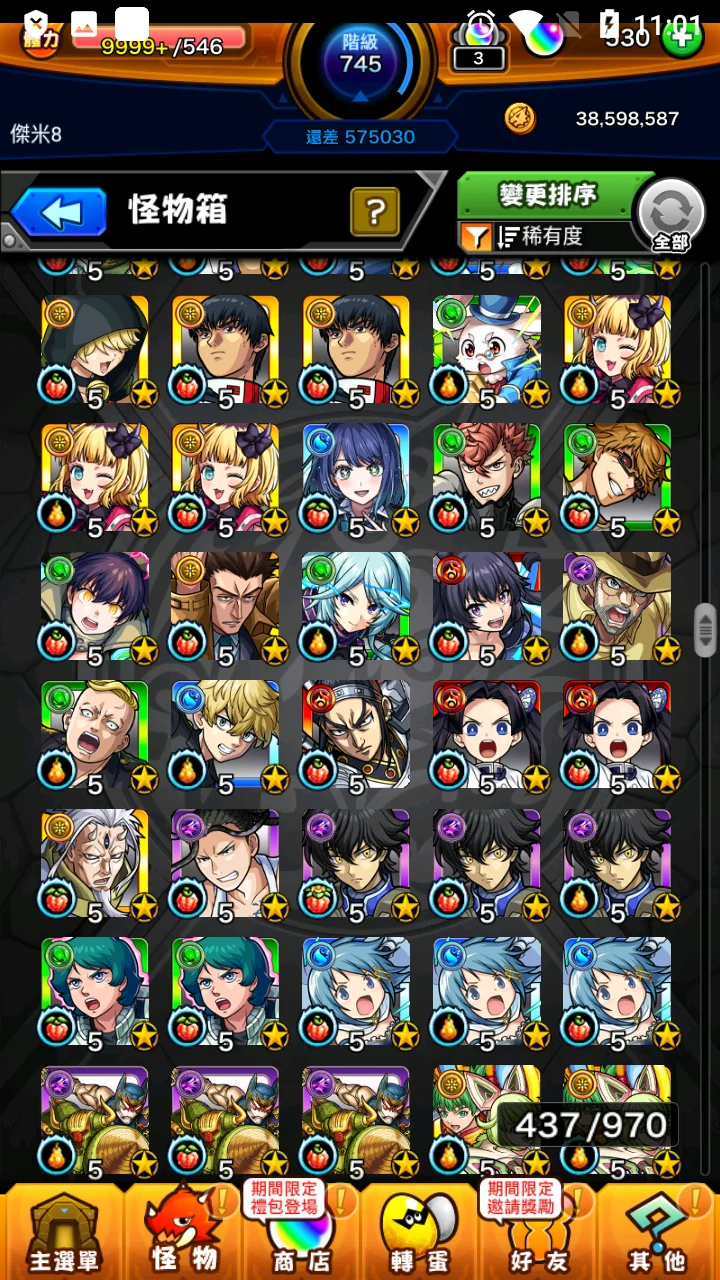Tap 變更排序 to change sort order
The height and width of the screenshot is (1280, 720).
click(x=547, y=196)
